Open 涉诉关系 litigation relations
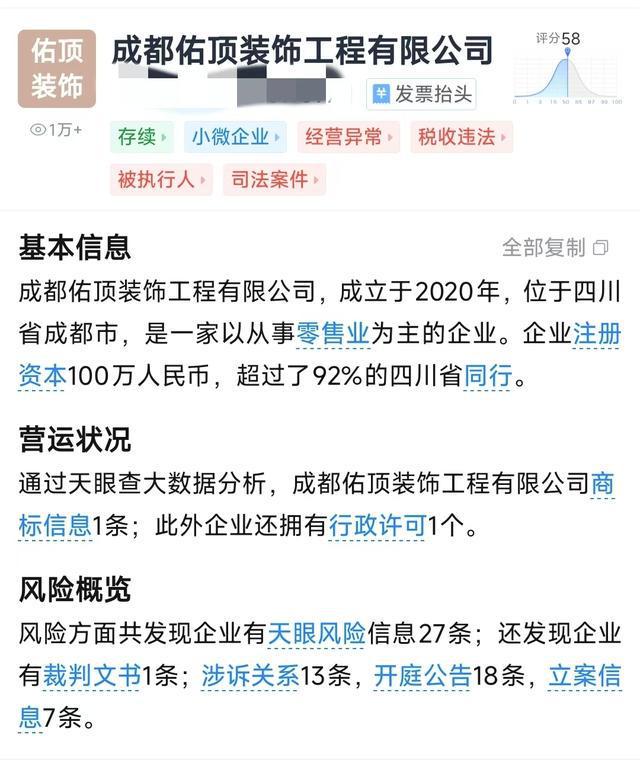This screenshot has height=760, width=640. [249, 675]
